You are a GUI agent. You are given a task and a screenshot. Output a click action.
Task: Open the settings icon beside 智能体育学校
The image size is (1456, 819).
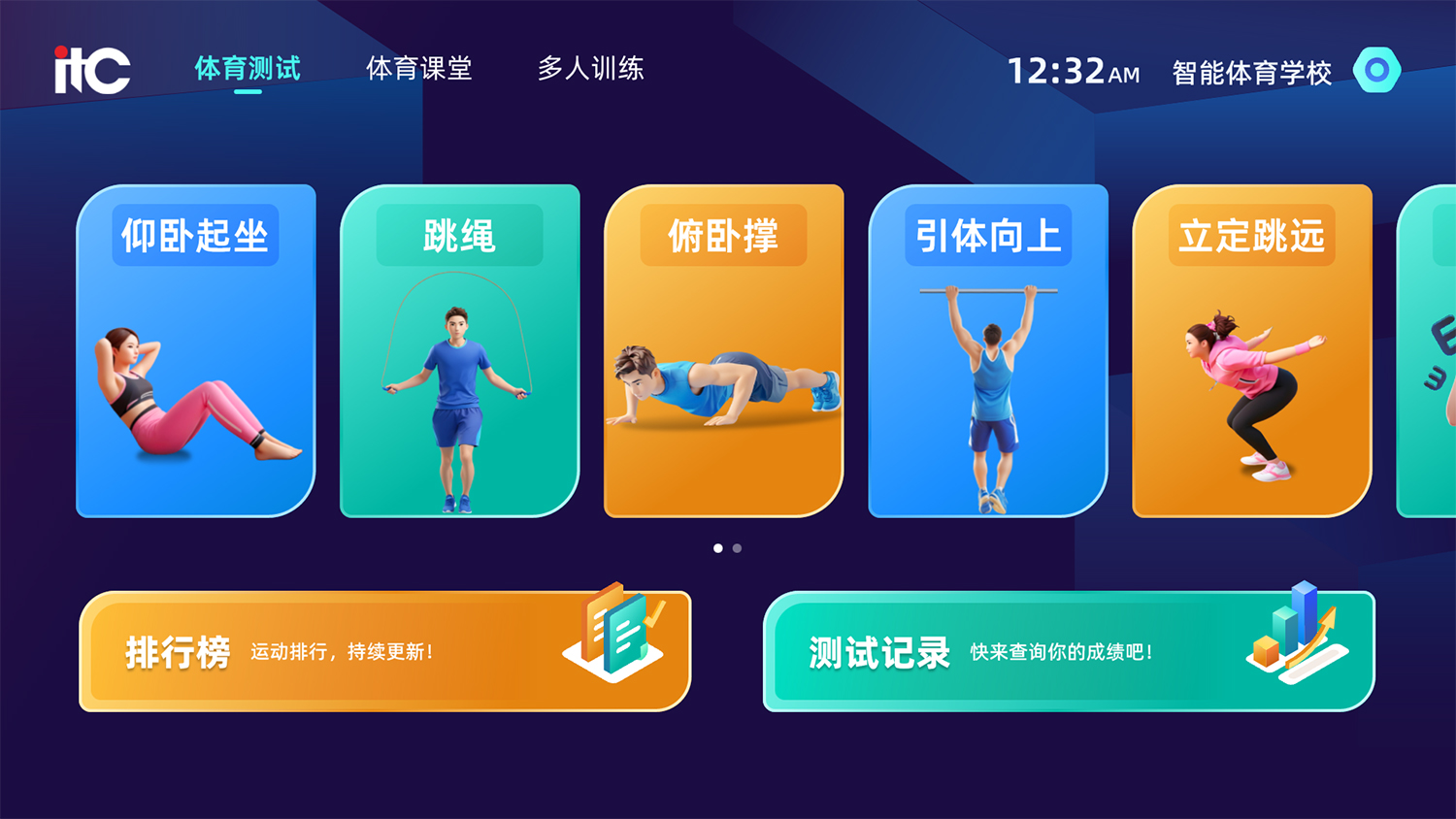[1376, 70]
